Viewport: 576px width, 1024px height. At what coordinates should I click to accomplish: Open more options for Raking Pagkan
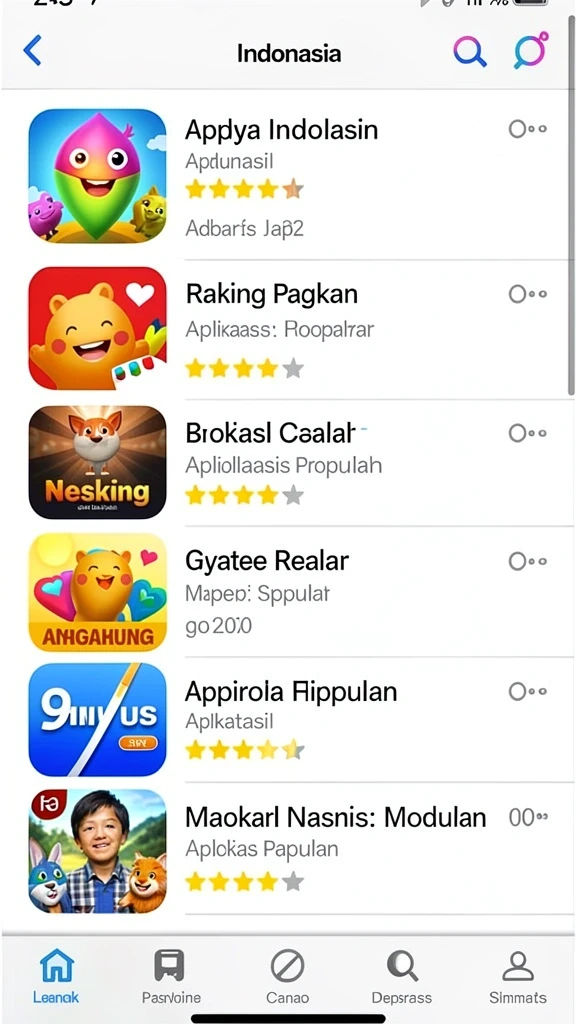tap(528, 294)
